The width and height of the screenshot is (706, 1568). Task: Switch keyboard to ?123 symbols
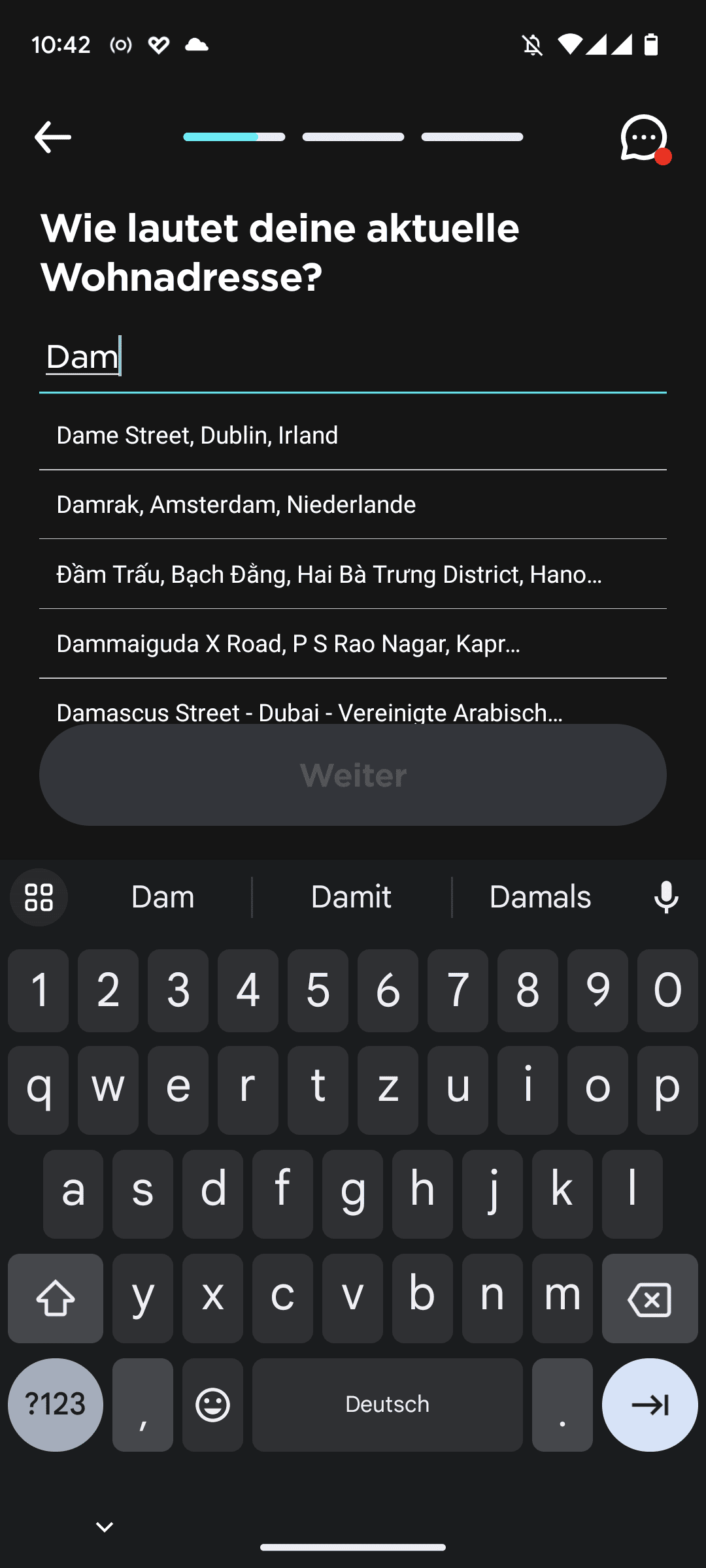click(x=56, y=1405)
